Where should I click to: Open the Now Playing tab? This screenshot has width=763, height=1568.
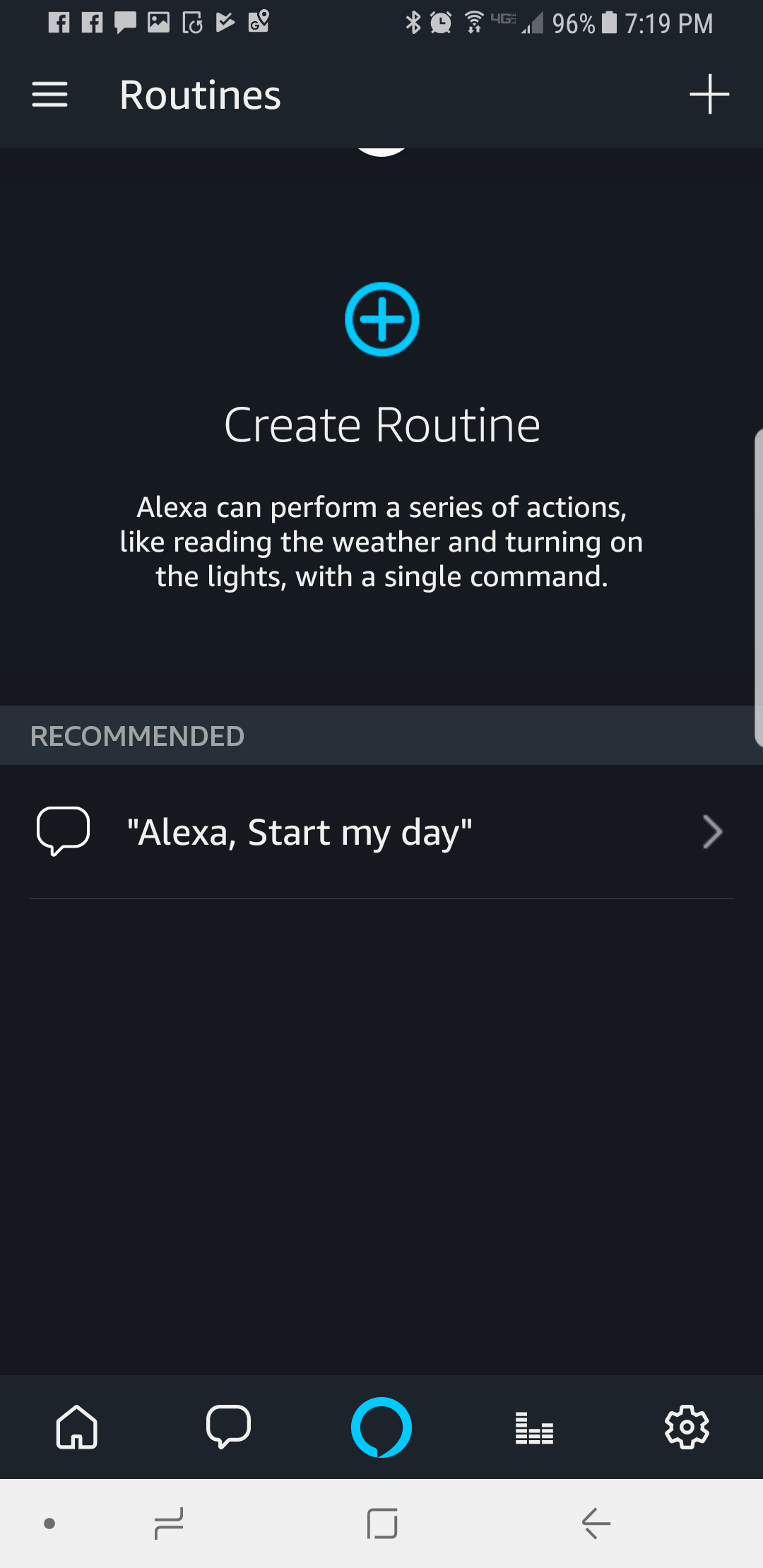pyautogui.click(x=534, y=1427)
